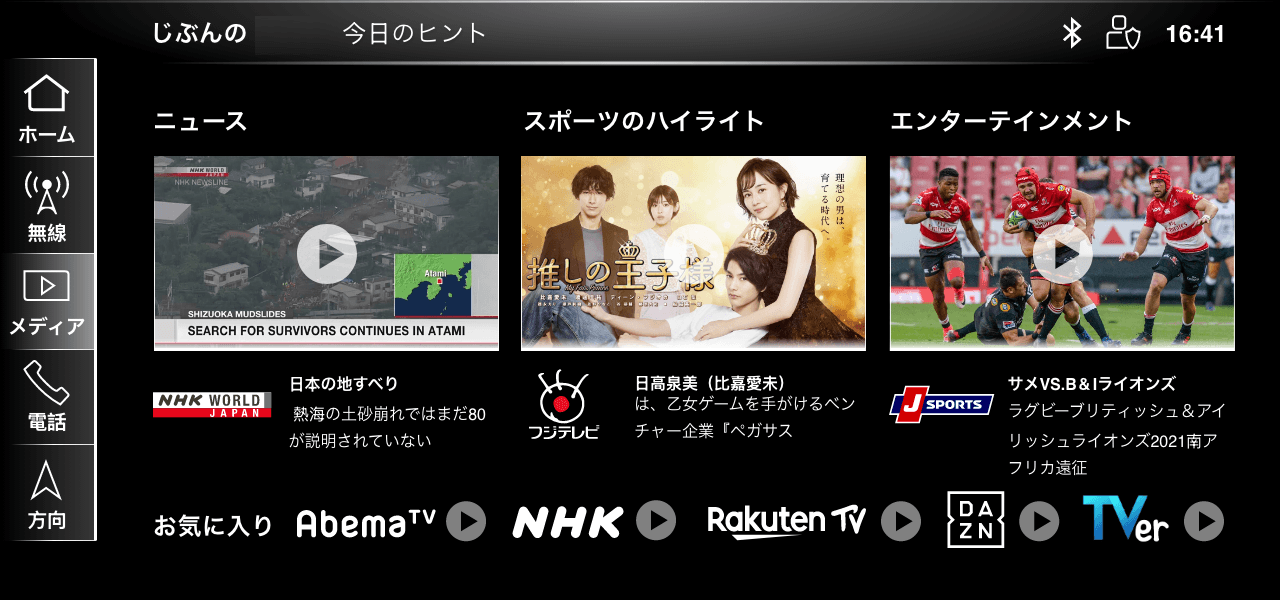Play the 推しの王子様 drama video
This screenshot has width=1280, height=600.
[x=693, y=254]
